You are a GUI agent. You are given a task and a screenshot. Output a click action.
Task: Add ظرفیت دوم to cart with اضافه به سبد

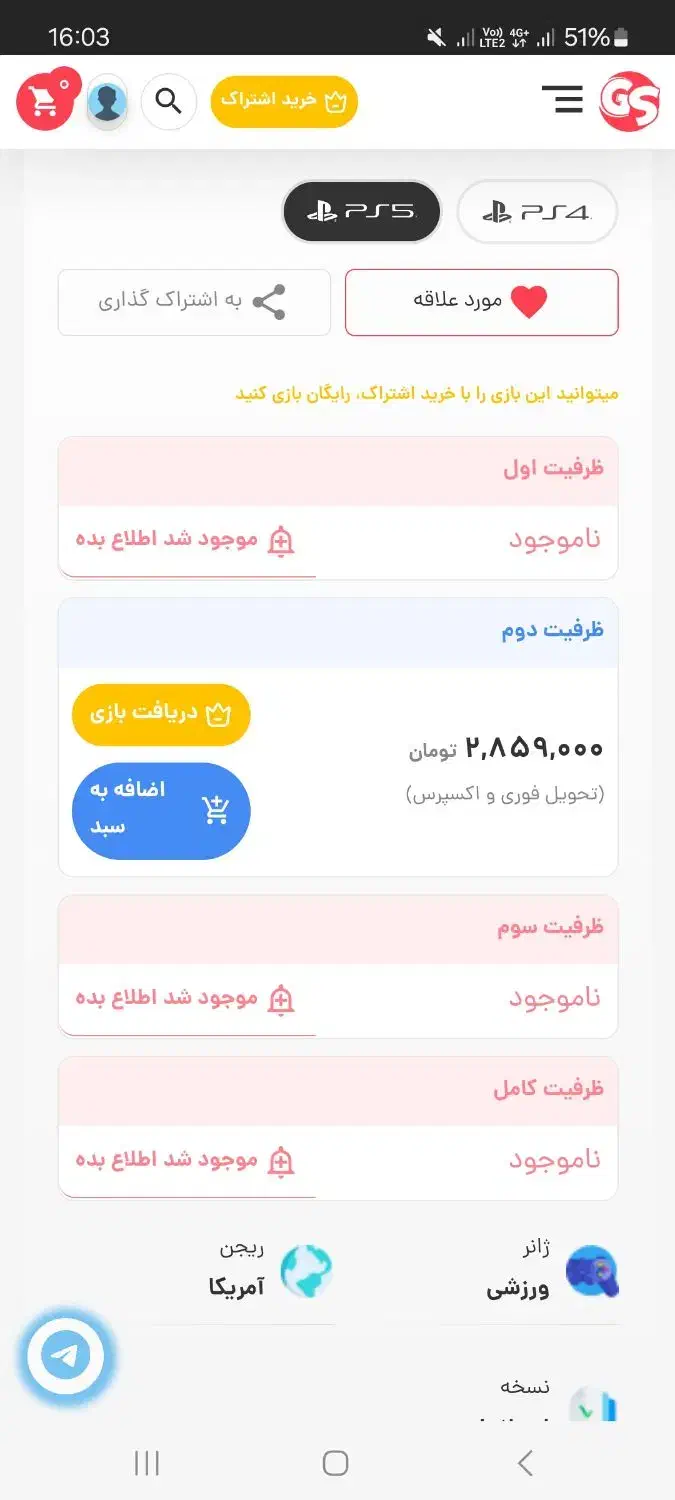coord(161,811)
